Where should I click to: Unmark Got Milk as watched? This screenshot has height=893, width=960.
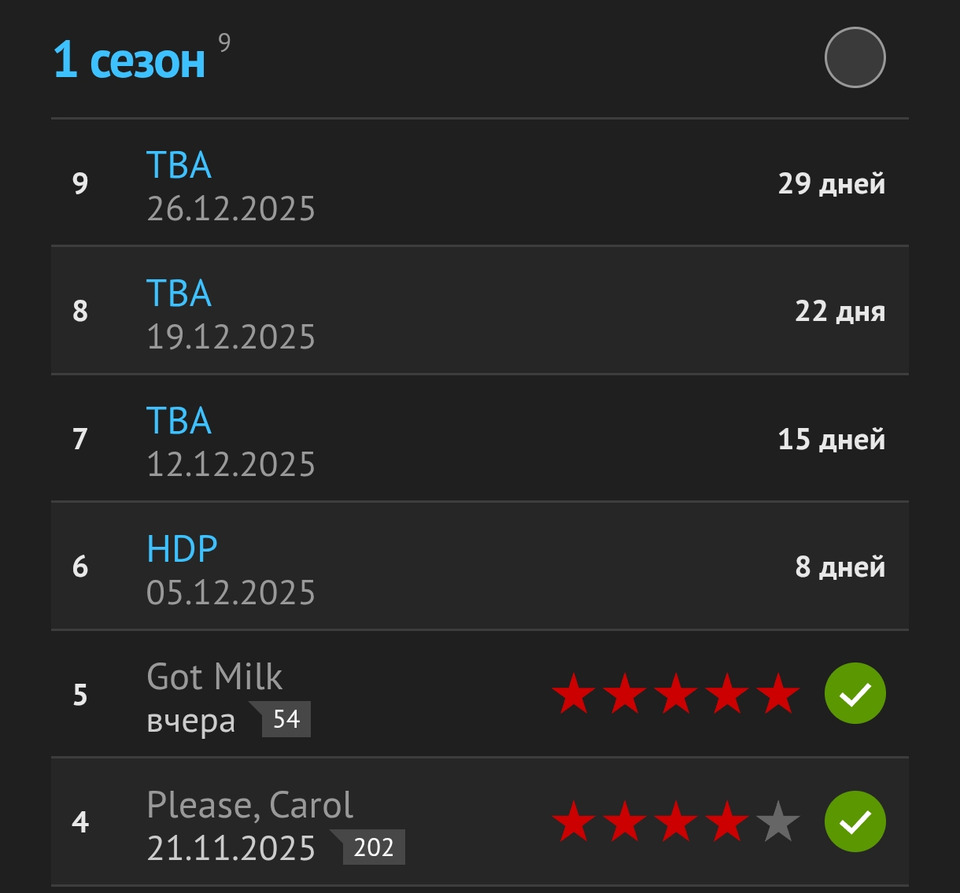[854, 693]
